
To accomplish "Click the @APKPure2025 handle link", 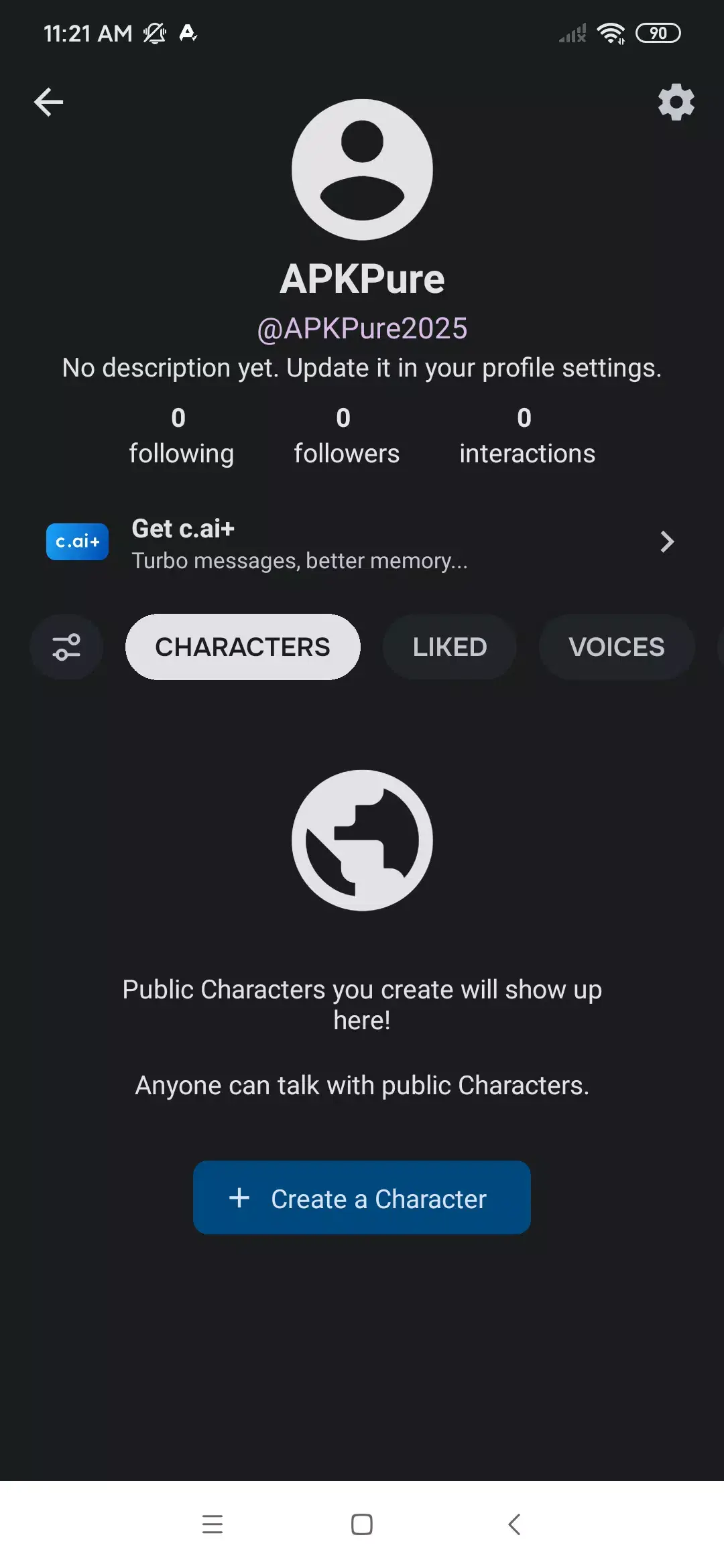I will coord(361,328).
